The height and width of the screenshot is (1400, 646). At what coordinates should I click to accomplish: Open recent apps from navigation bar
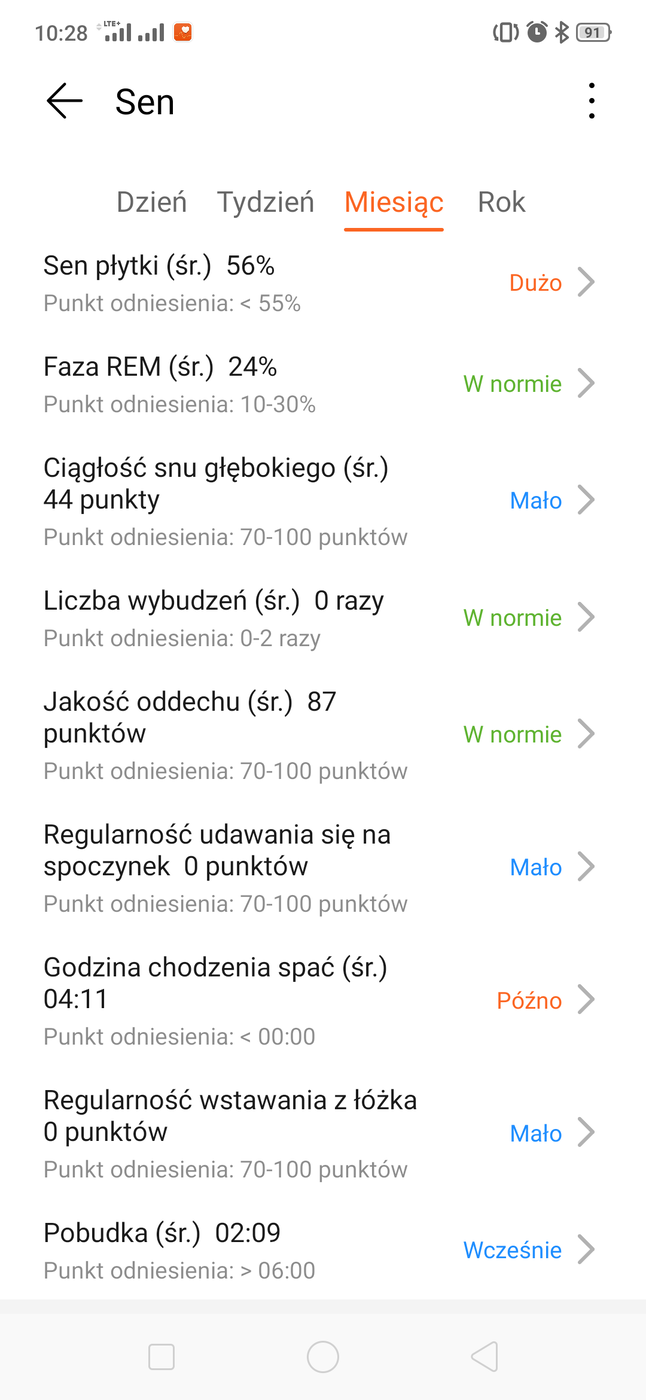(x=161, y=1357)
